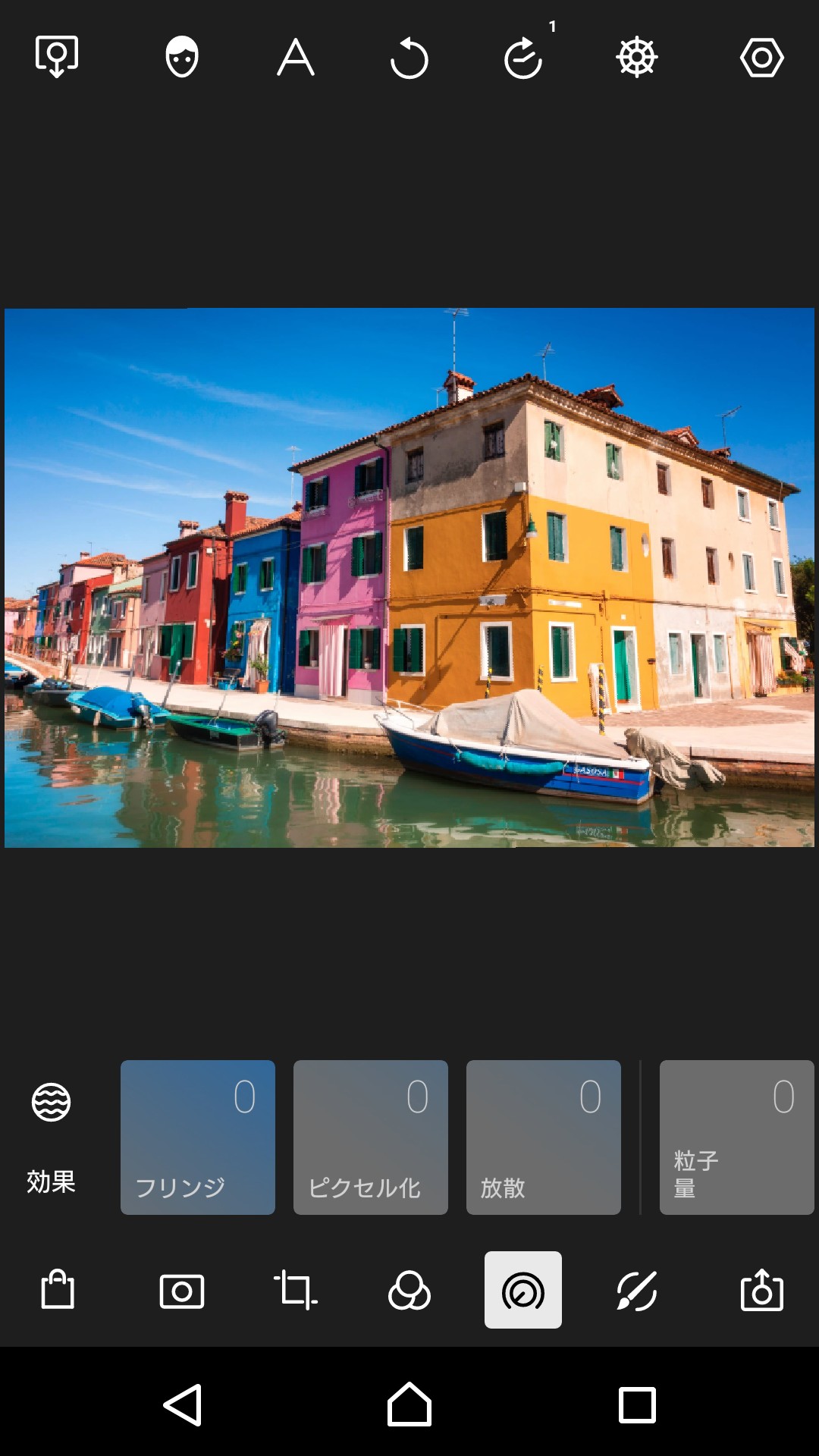
Task: Tap the hexagon icon at top right
Action: pos(761,58)
